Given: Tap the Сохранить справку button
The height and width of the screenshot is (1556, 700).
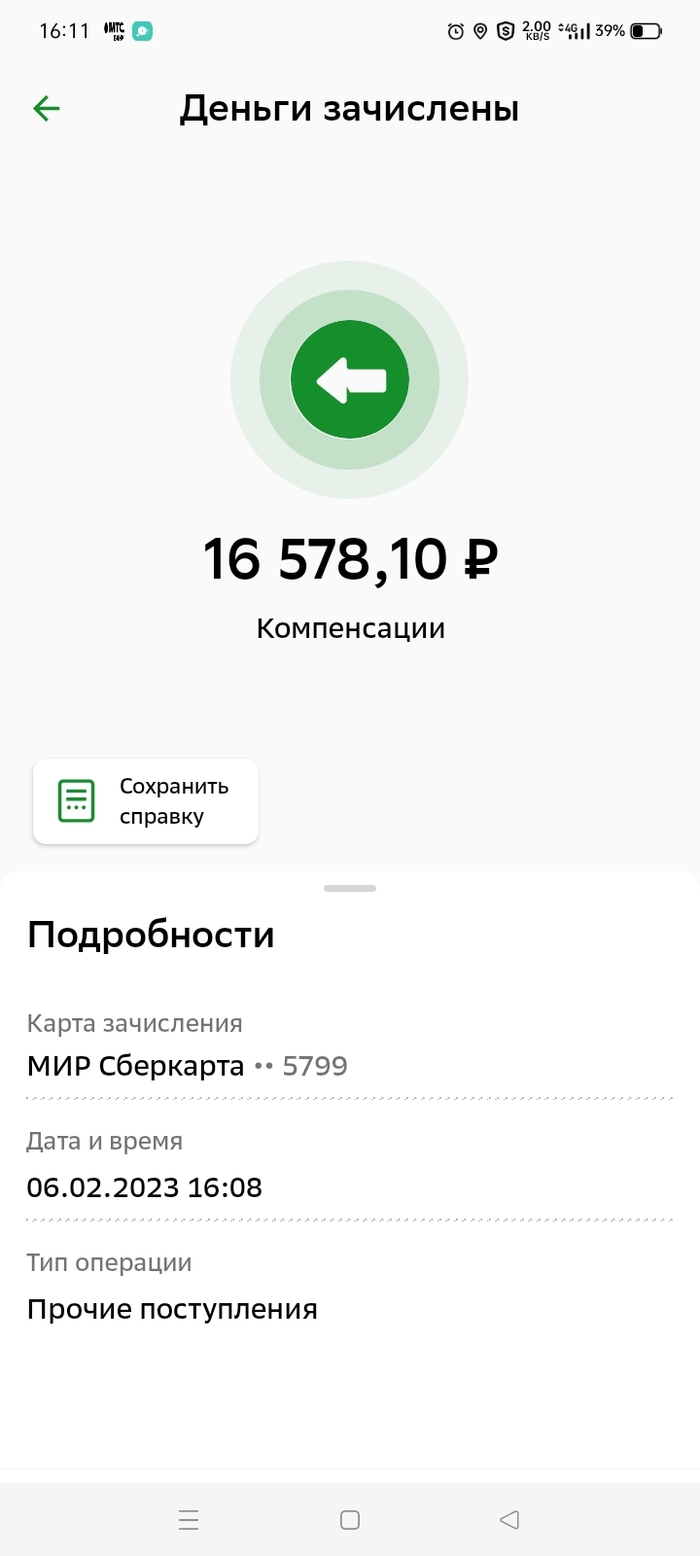Looking at the screenshot, I should pyautogui.click(x=146, y=801).
